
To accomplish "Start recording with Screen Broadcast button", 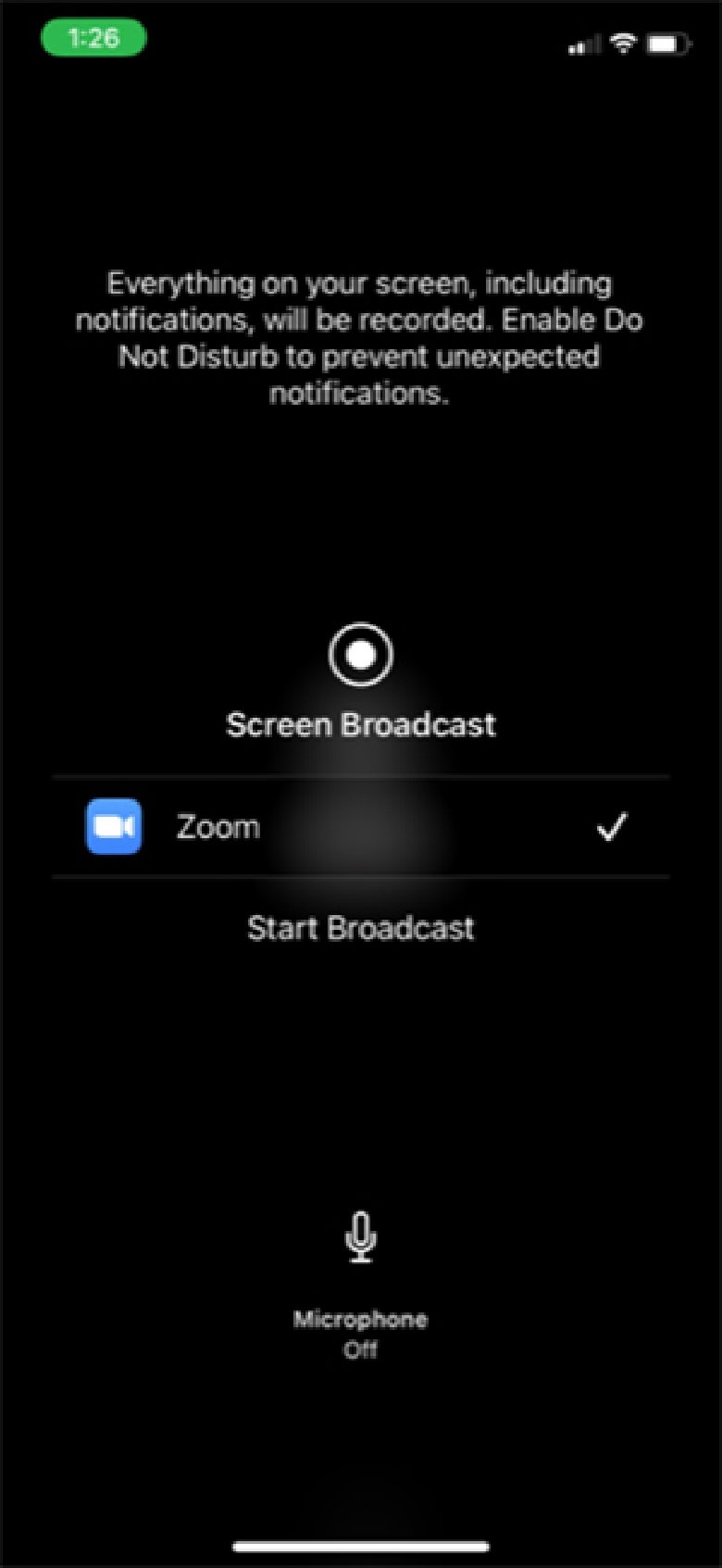I will tap(360, 654).
